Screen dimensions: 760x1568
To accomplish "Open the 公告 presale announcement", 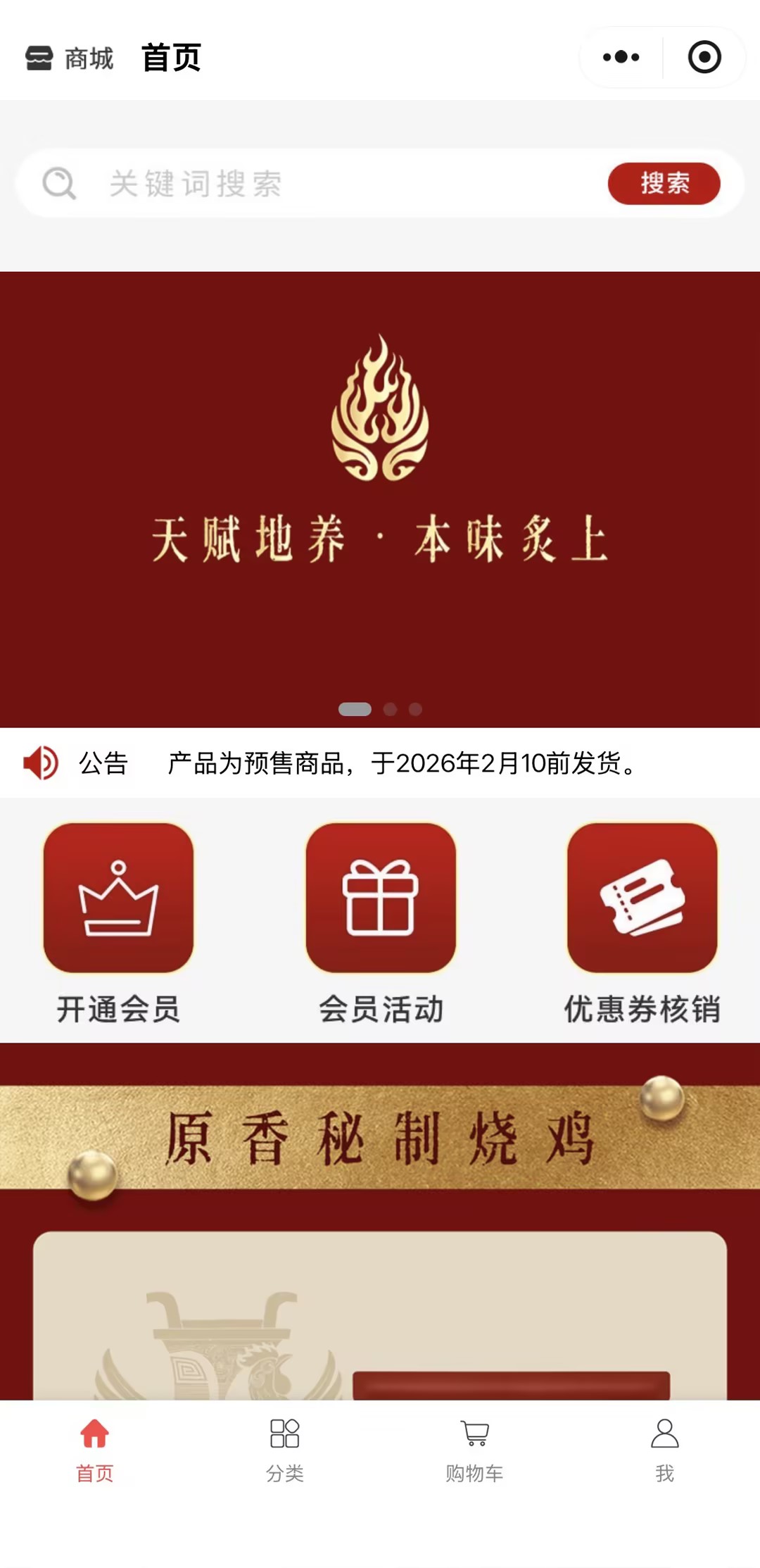I will tap(401, 763).
